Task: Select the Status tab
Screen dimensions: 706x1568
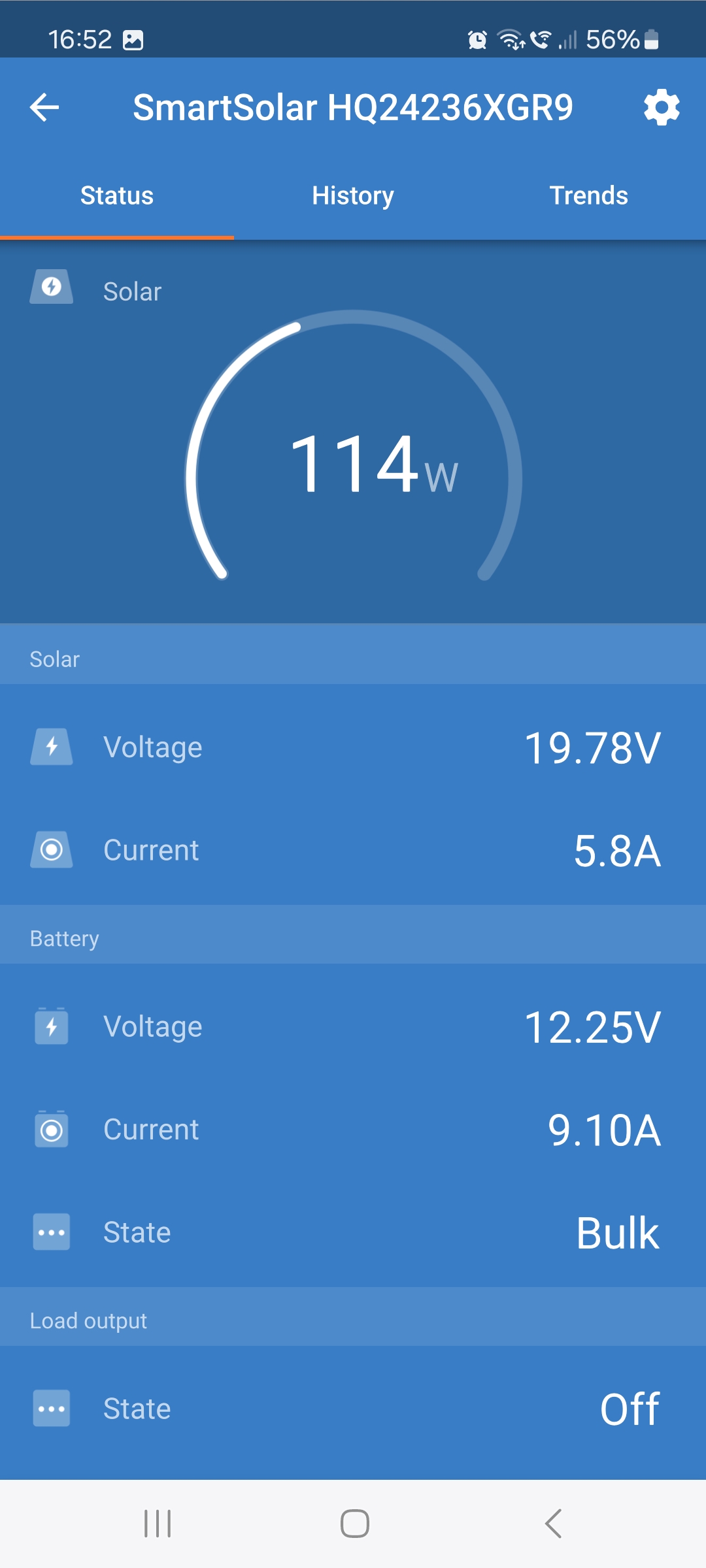Action: pyautogui.click(x=117, y=195)
